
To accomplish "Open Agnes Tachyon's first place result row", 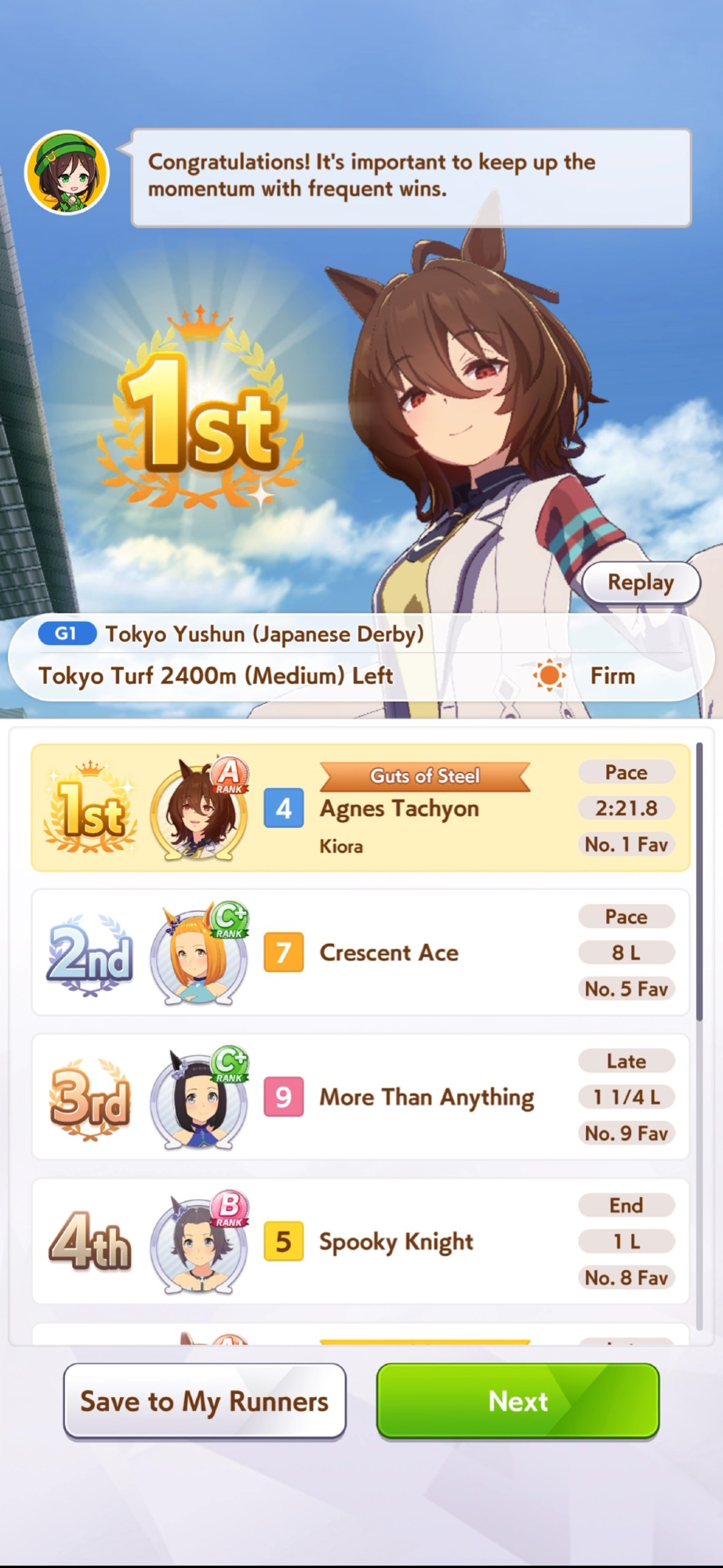I will (361, 808).
